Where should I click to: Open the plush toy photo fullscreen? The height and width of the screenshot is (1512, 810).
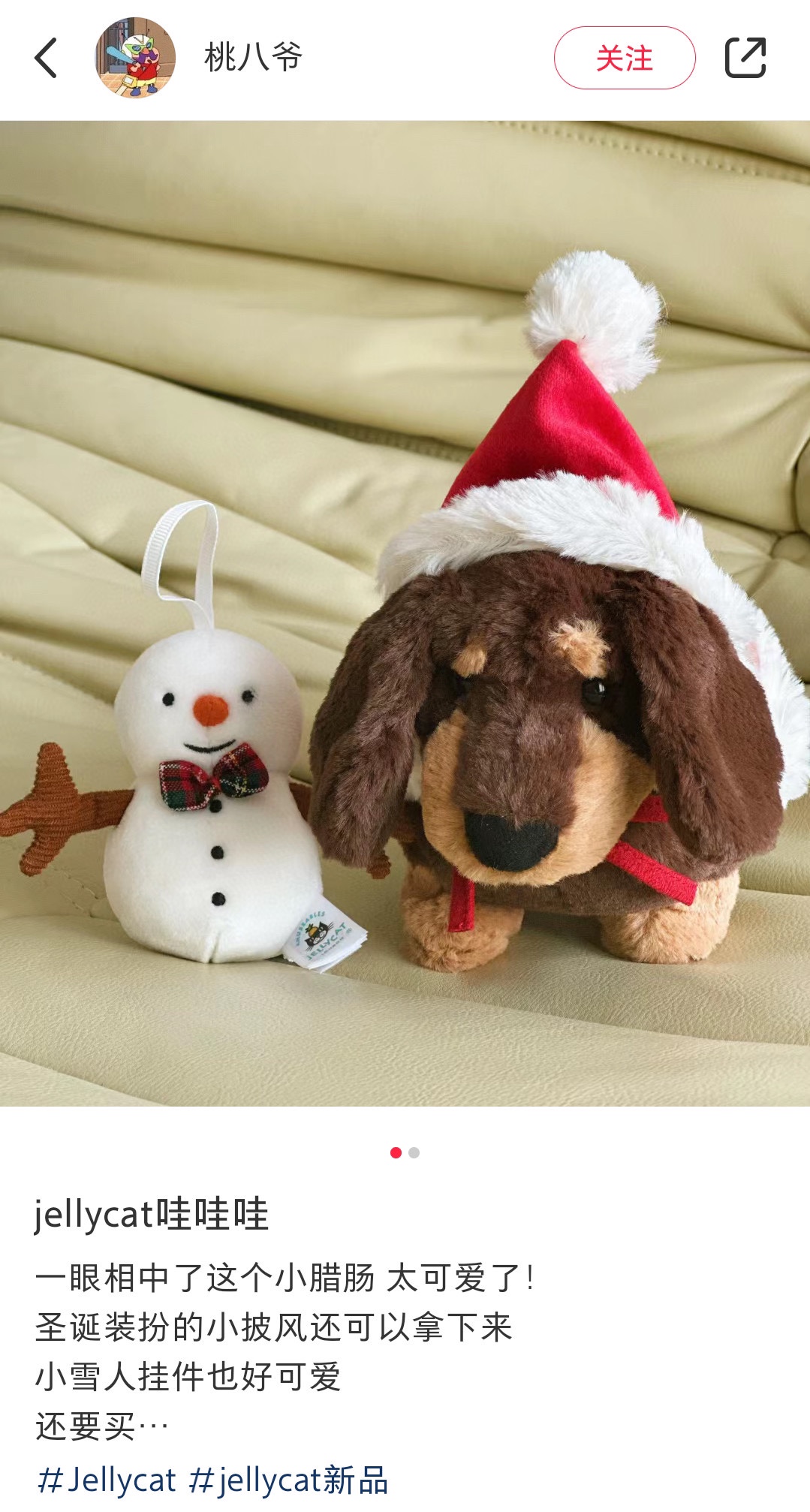tap(405, 613)
